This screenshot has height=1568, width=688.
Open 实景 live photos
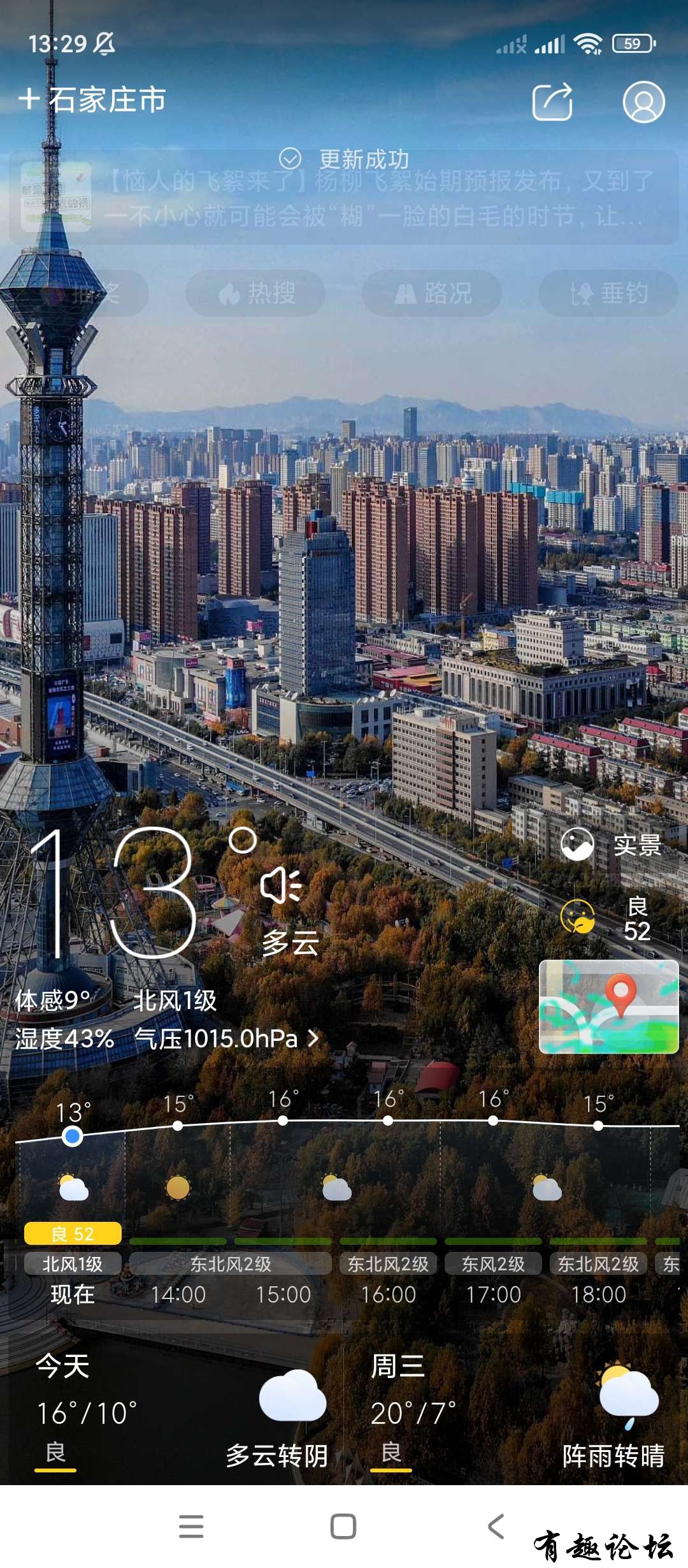point(612,845)
